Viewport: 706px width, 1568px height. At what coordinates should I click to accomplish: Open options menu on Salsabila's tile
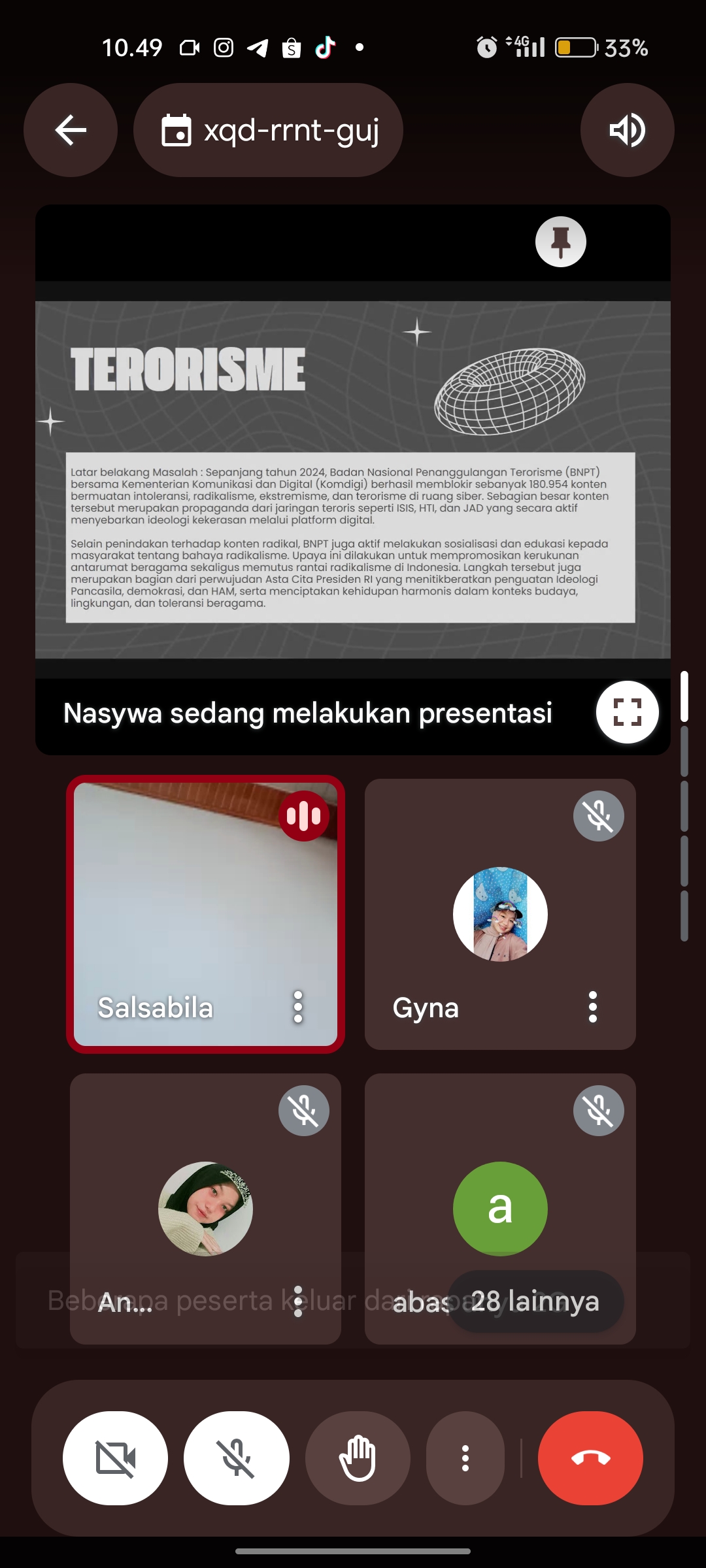coord(298,1007)
